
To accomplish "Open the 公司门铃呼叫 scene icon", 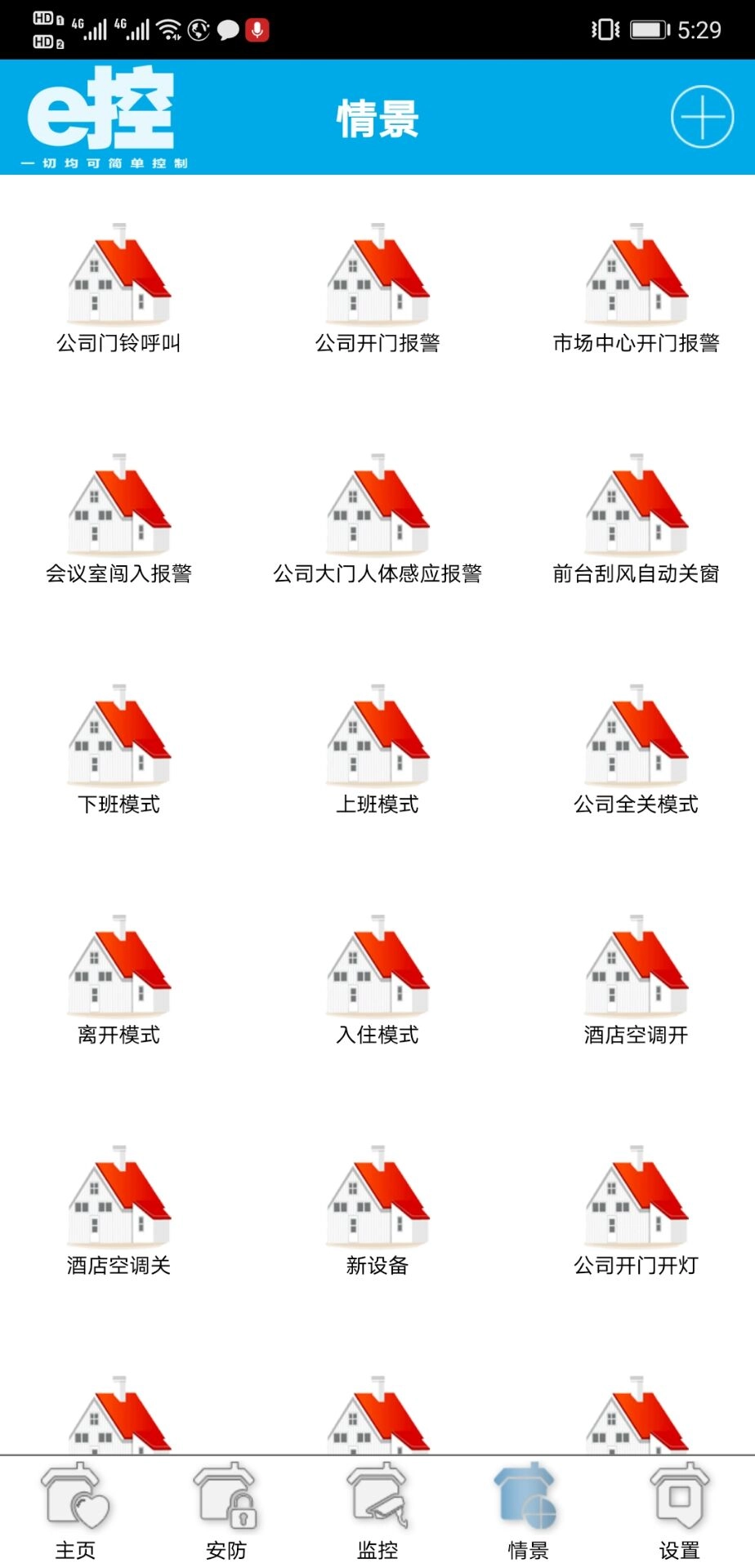I will [119, 286].
